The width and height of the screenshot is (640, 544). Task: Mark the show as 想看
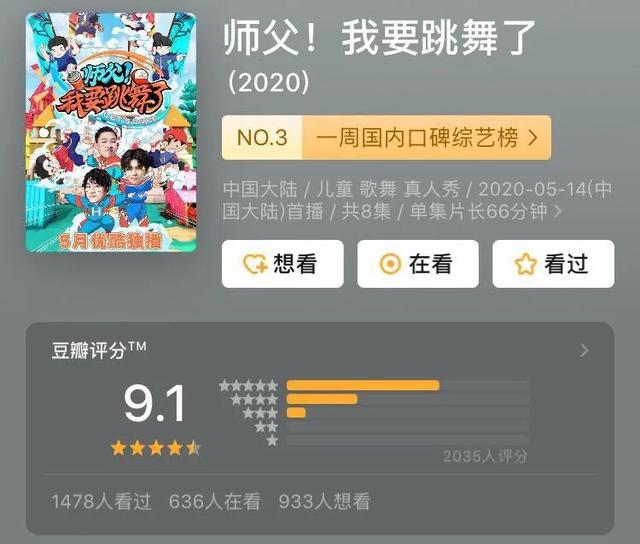click(x=282, y=264)
